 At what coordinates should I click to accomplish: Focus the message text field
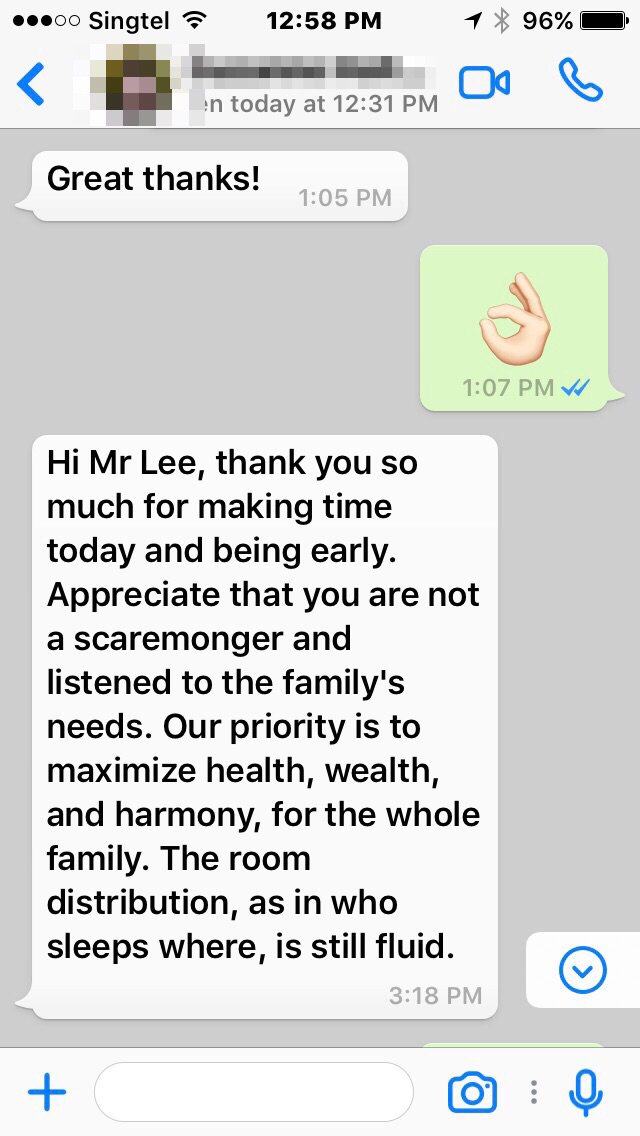pyautogui.click(x=253, y=1092)
